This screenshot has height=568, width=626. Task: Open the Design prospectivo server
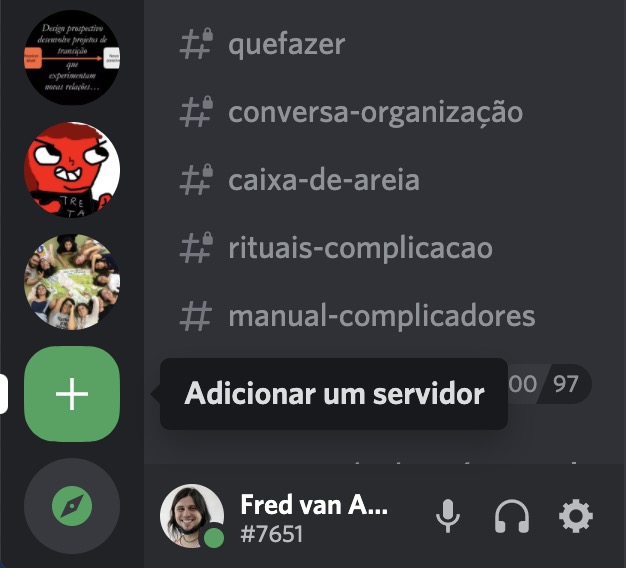[x=72, y=57]
